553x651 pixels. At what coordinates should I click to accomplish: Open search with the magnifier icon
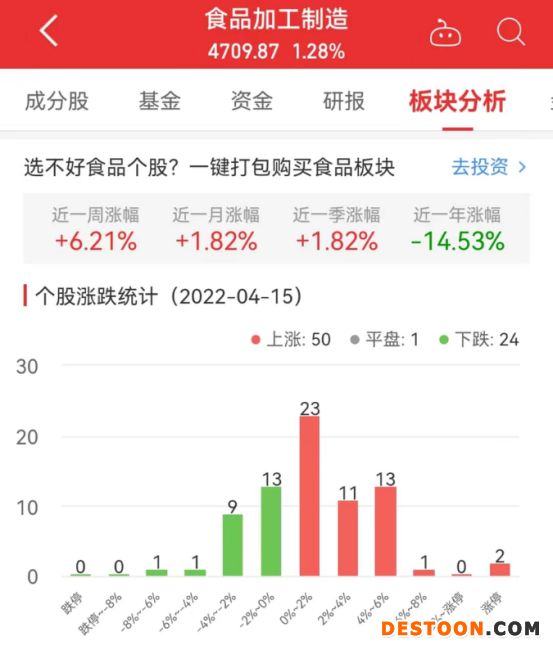click(x=511, y=32)
